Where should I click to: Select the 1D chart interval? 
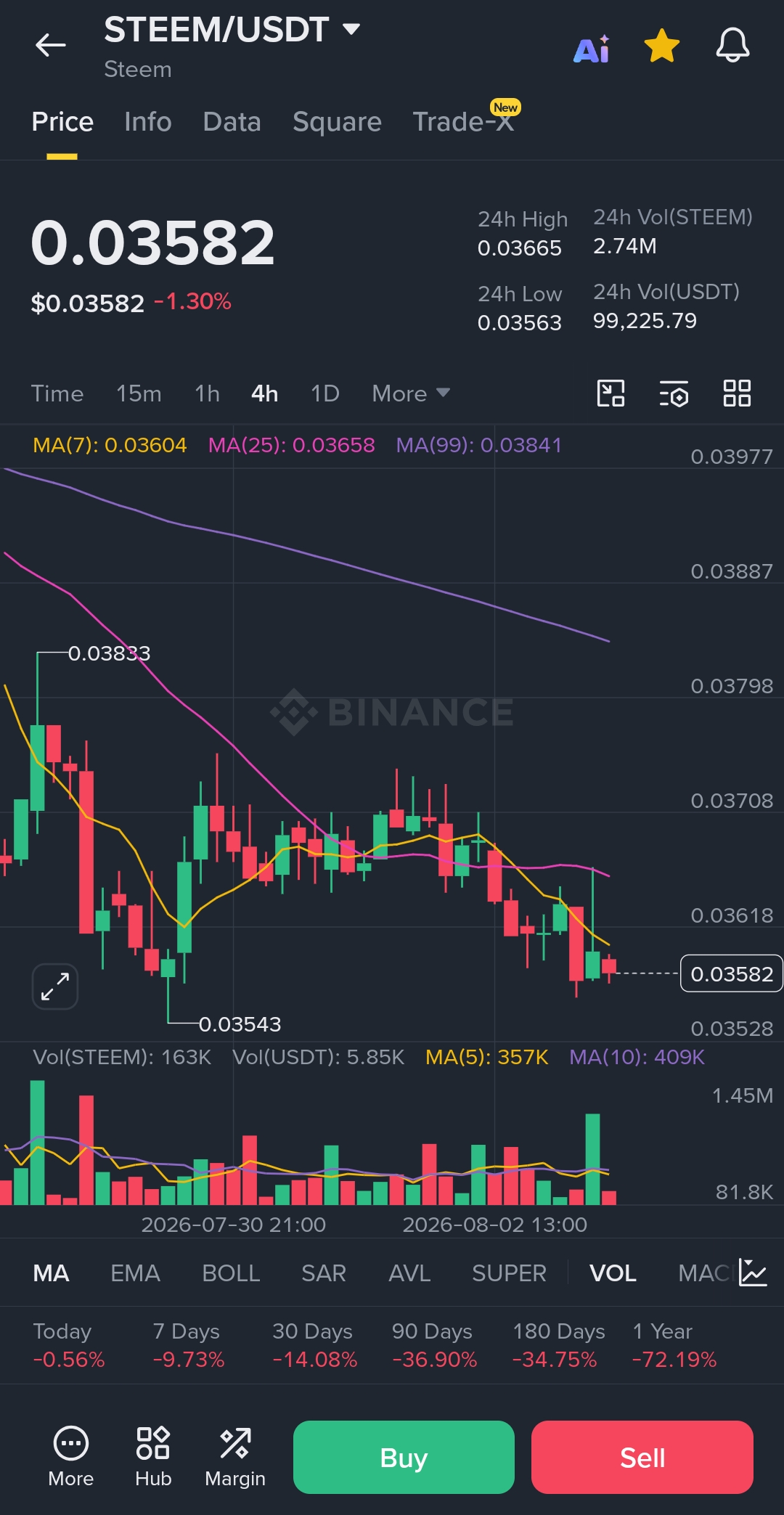pos(325,393)
